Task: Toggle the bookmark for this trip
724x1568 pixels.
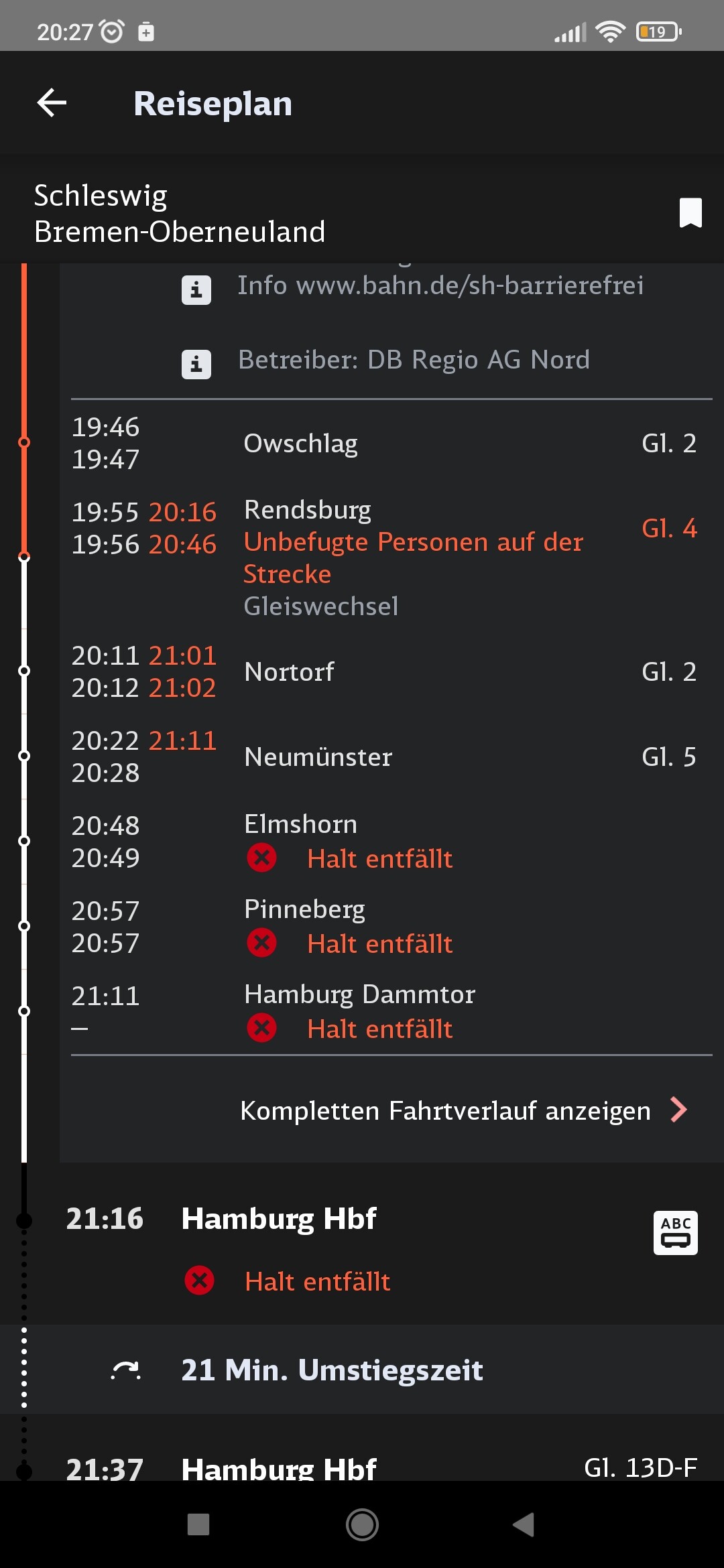Action: (x=690, y=213)
